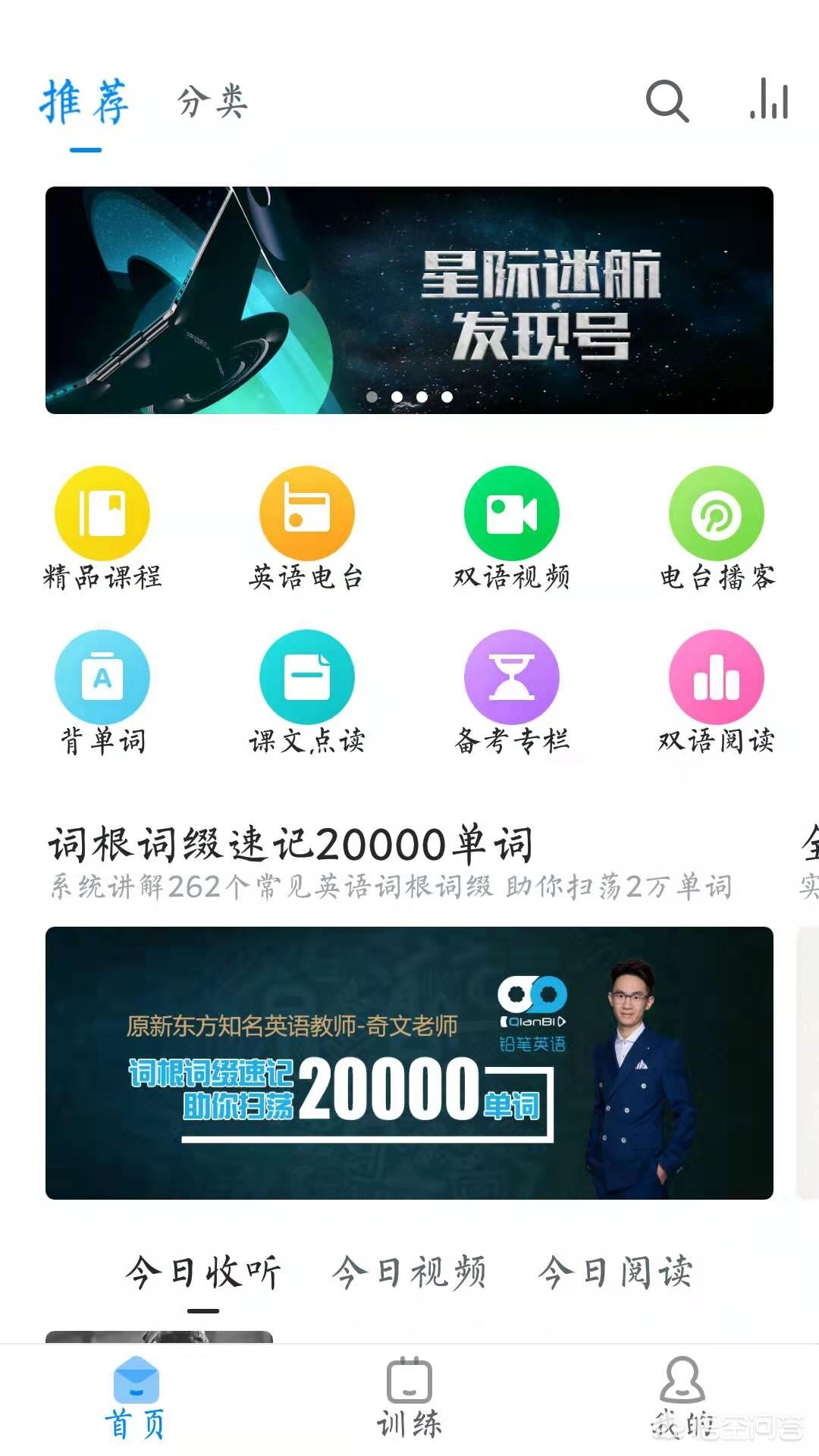Select the 今日收听 tab
Image resolution: width=819 pixels, height=1456 pixels.
click(x=203, y=1272)
